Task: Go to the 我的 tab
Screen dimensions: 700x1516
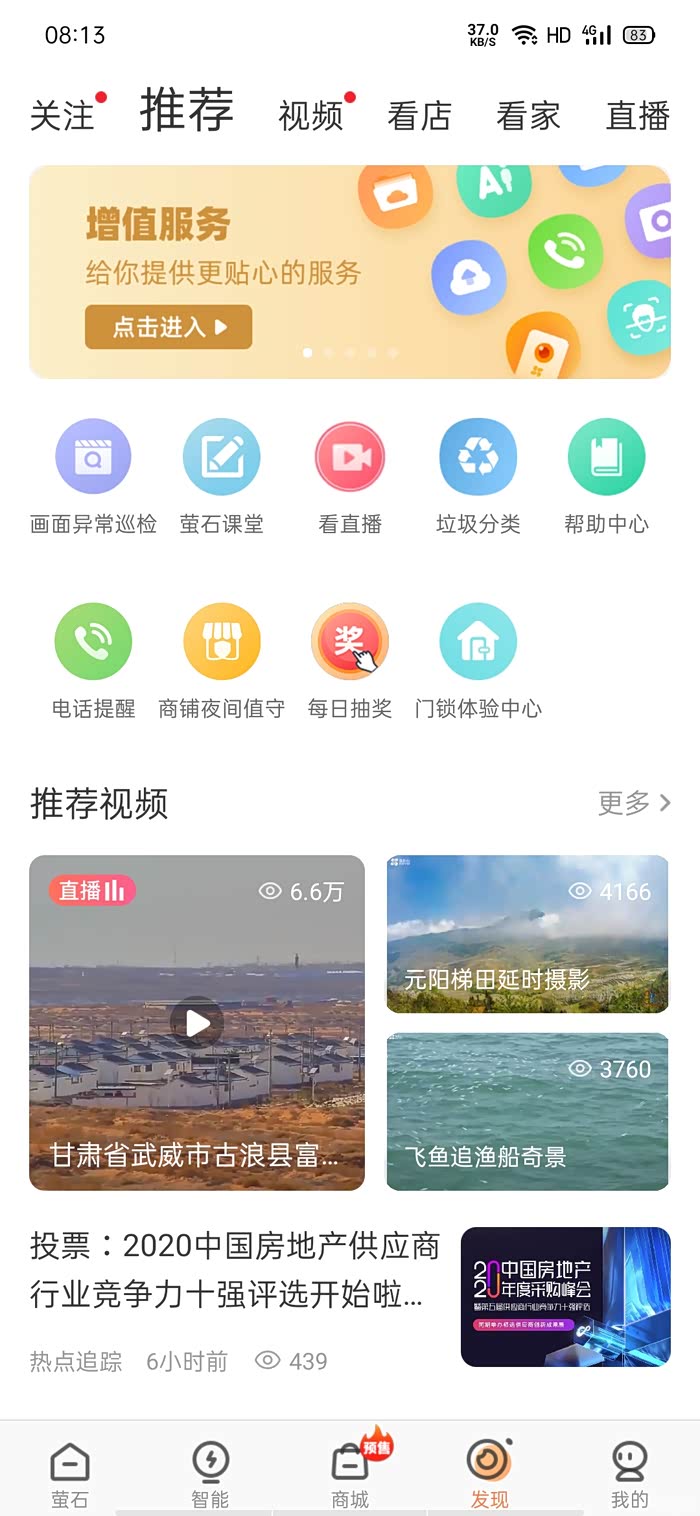Action: click(630, 1474)
